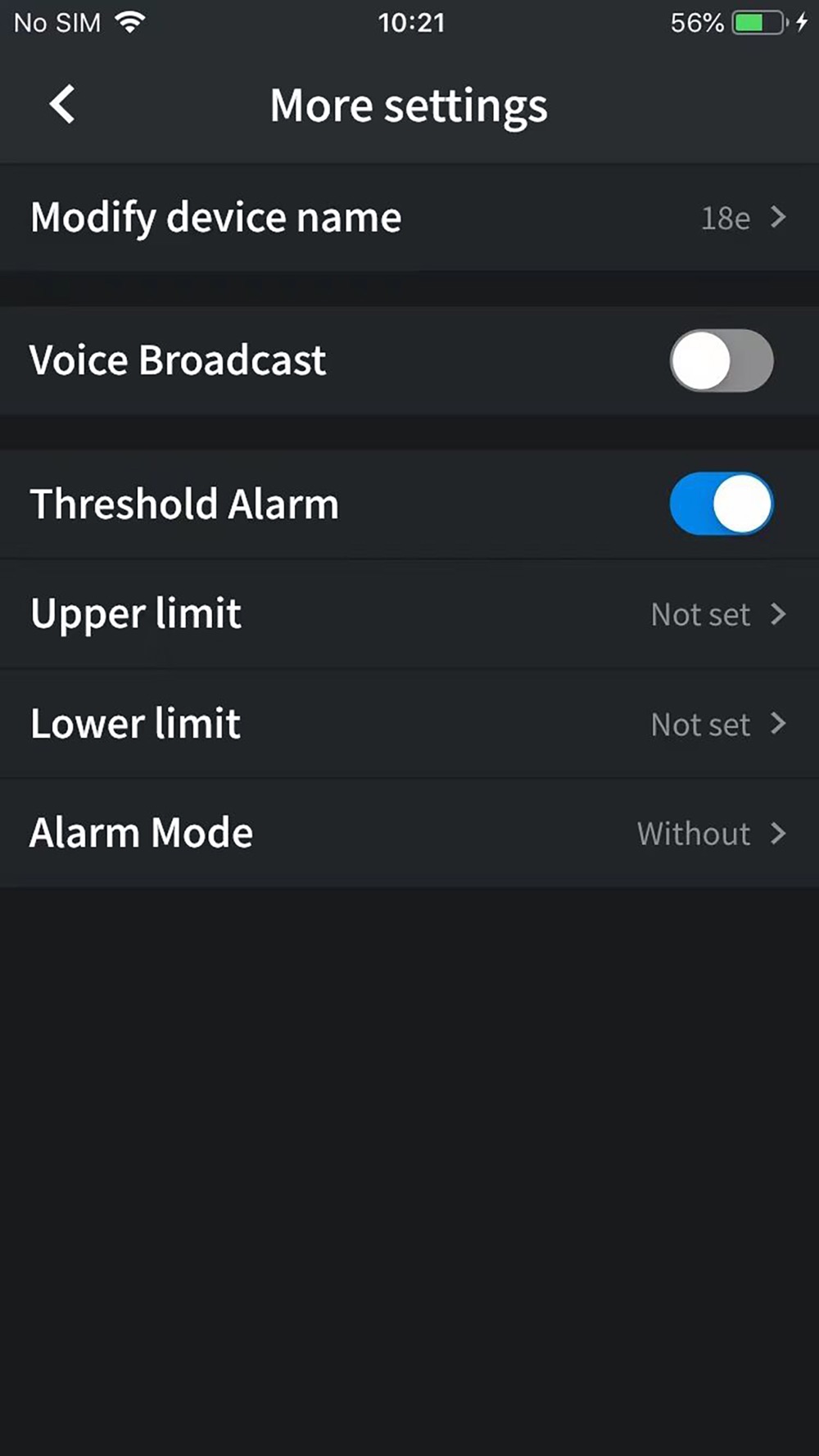
Task: Turn off the Threshold Alarm switch
Action: (x=721, y=504)
